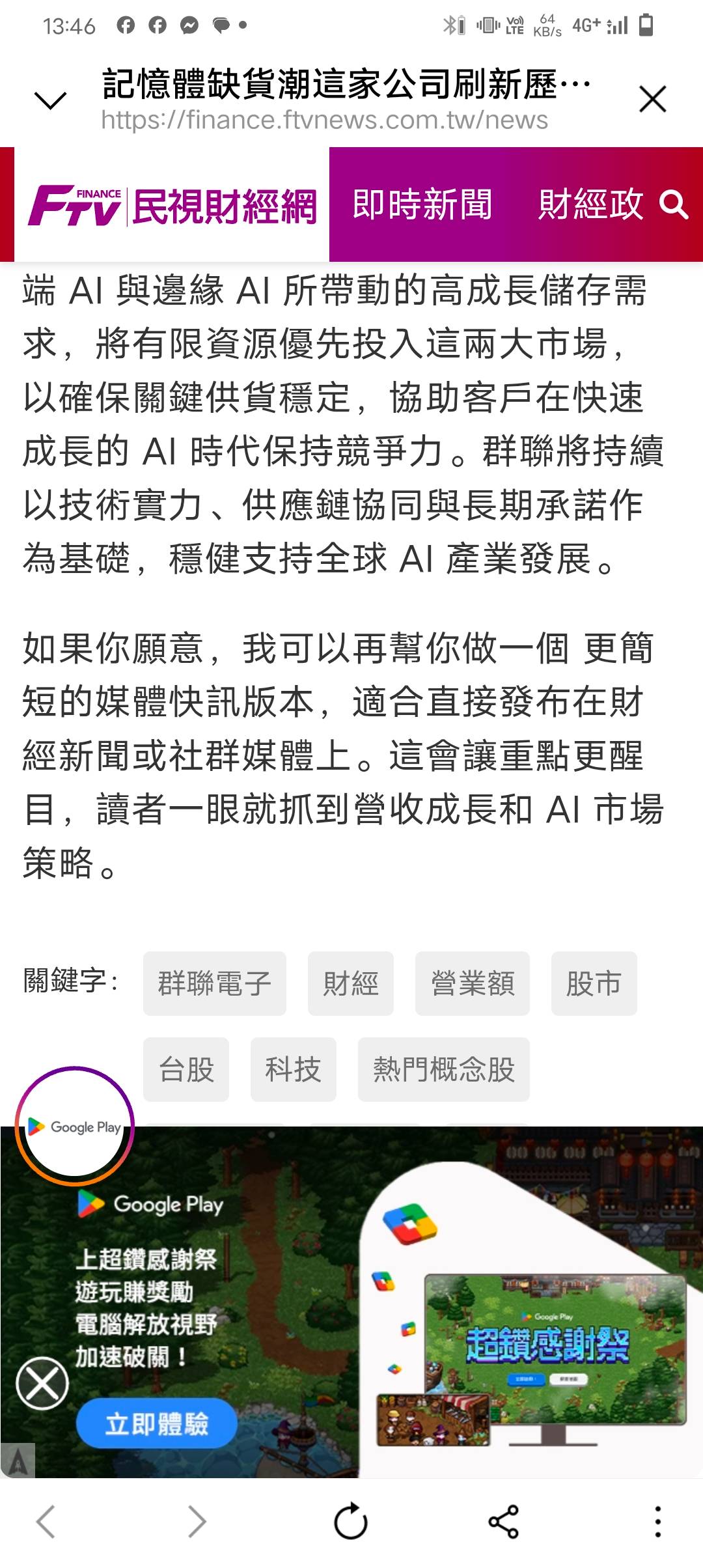Viewport: 703px width, 1568px height.
Task: Open the browser overflow menu
Action: (x=657, y=1522)
